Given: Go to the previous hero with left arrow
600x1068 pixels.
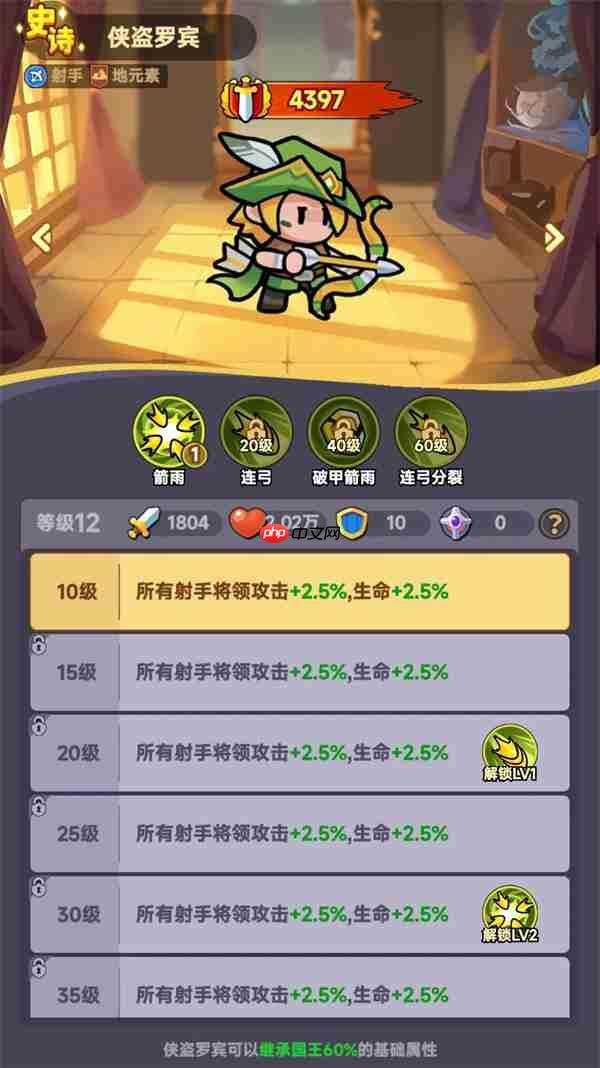Looking at the screenshot, I should (41, 238).
